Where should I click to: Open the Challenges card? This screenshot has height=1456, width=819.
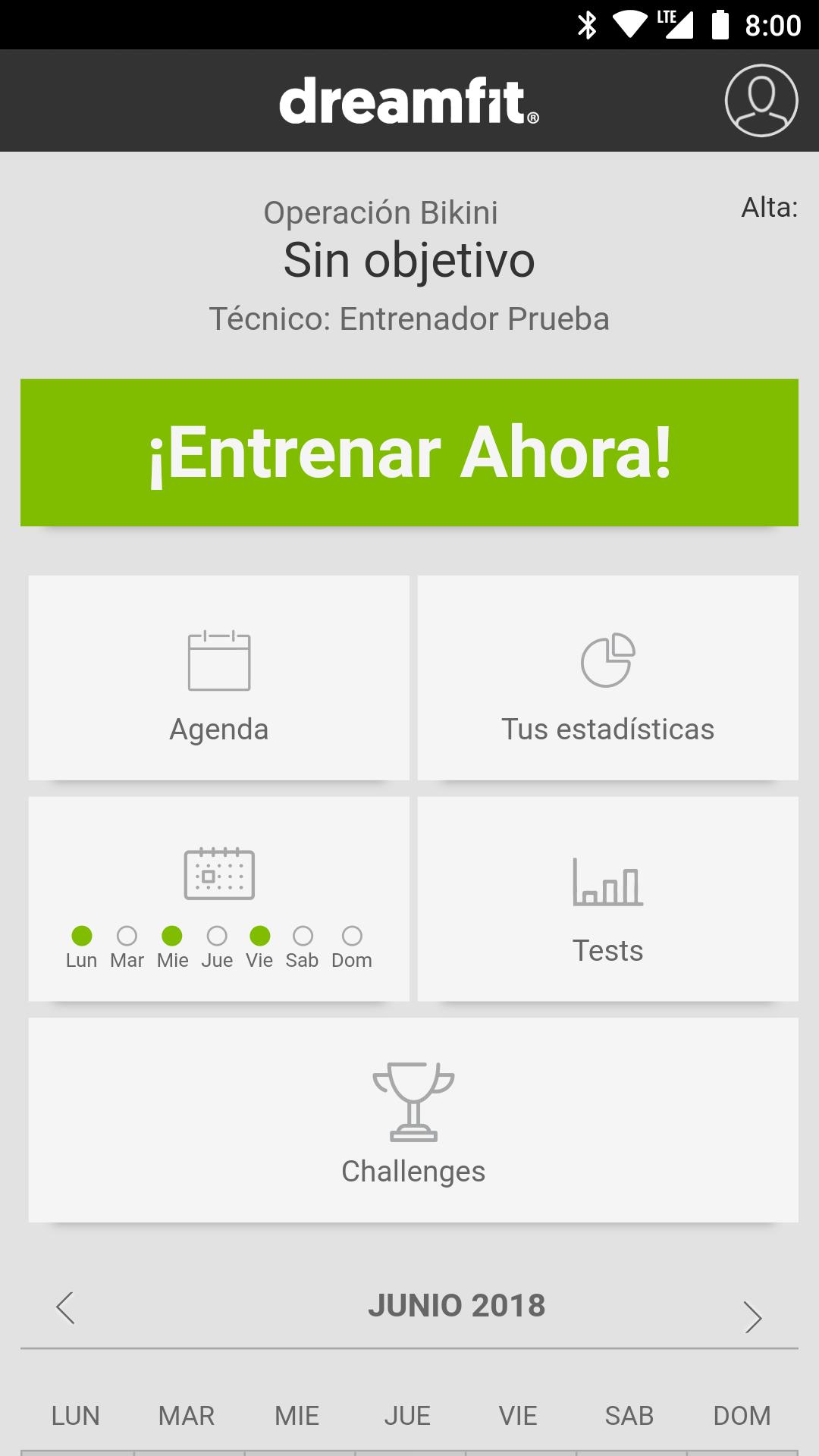[413, 1120]
